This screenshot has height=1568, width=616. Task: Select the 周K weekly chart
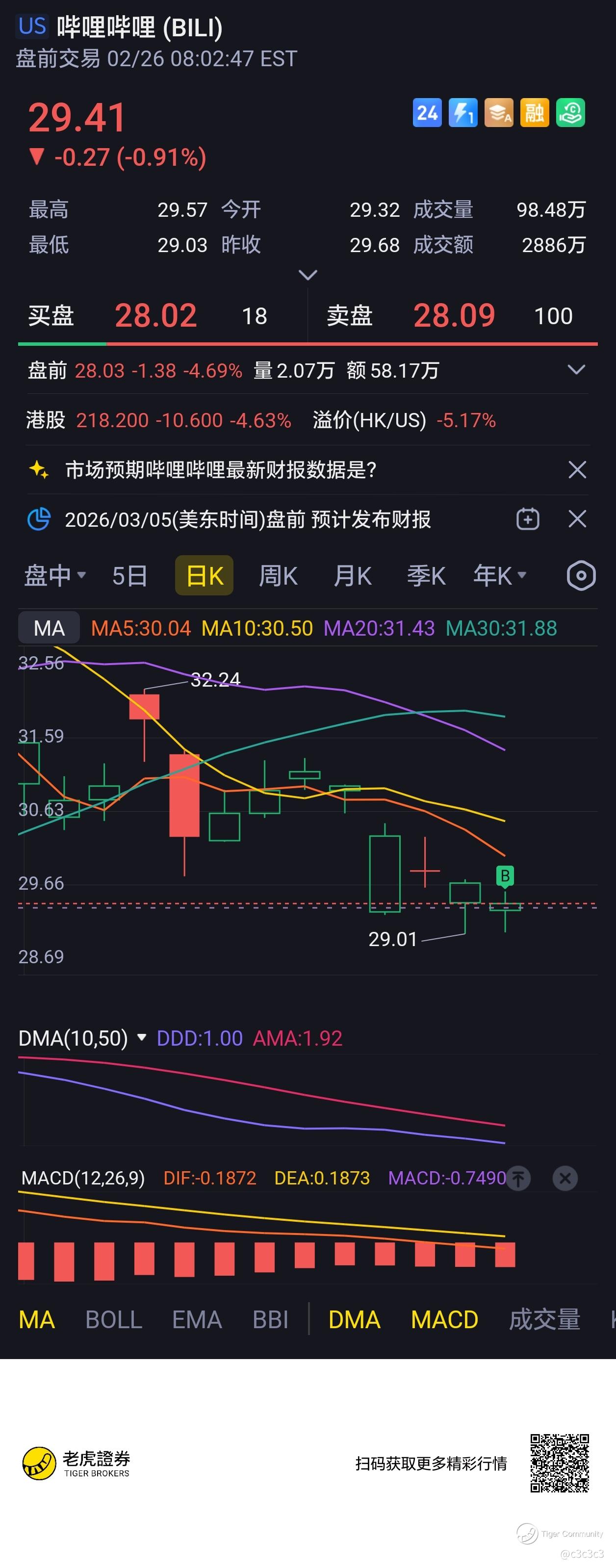click(x=278, y=576)
